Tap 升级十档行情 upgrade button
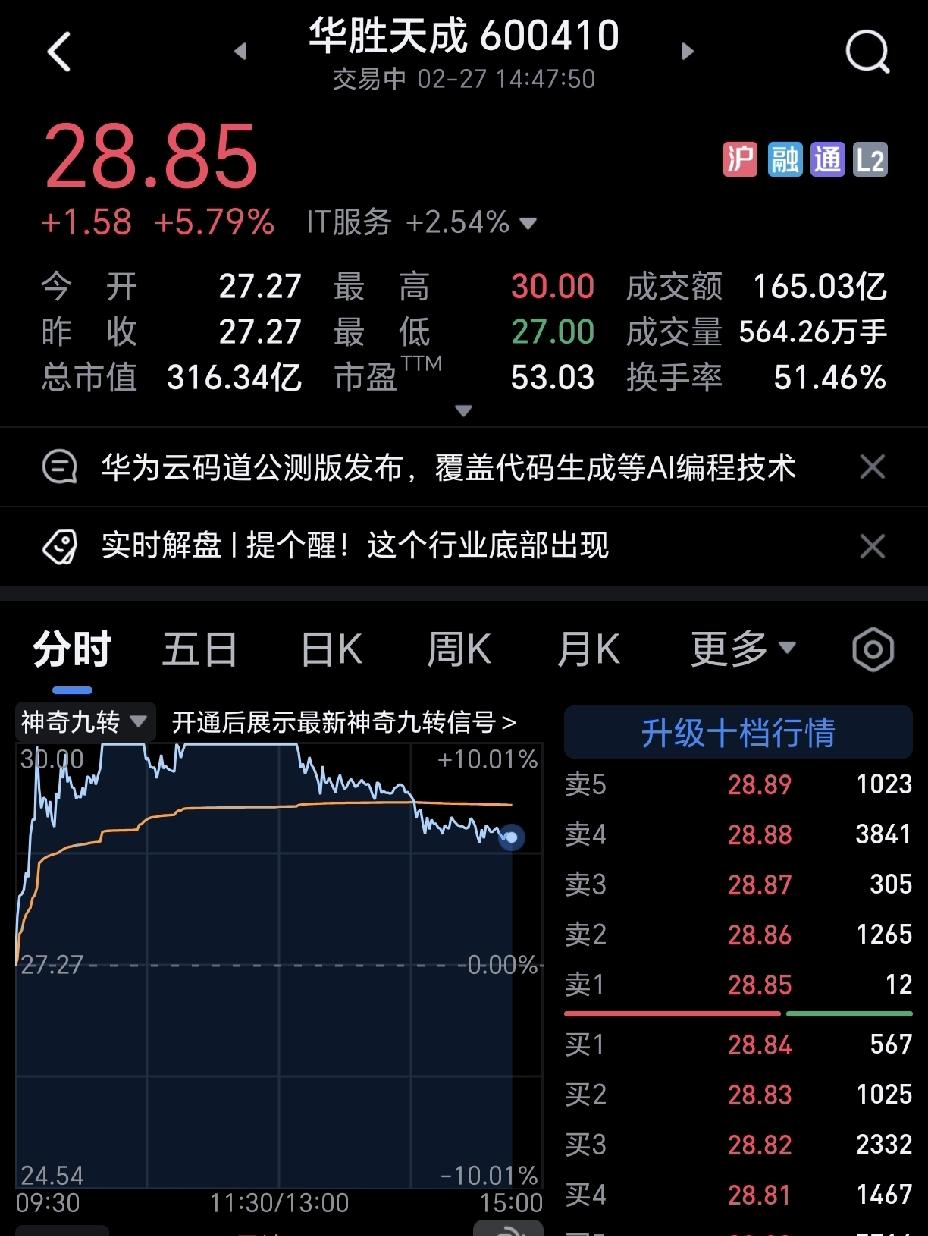The height and width of the screenshot is (1236, 928). coord(737,731)
